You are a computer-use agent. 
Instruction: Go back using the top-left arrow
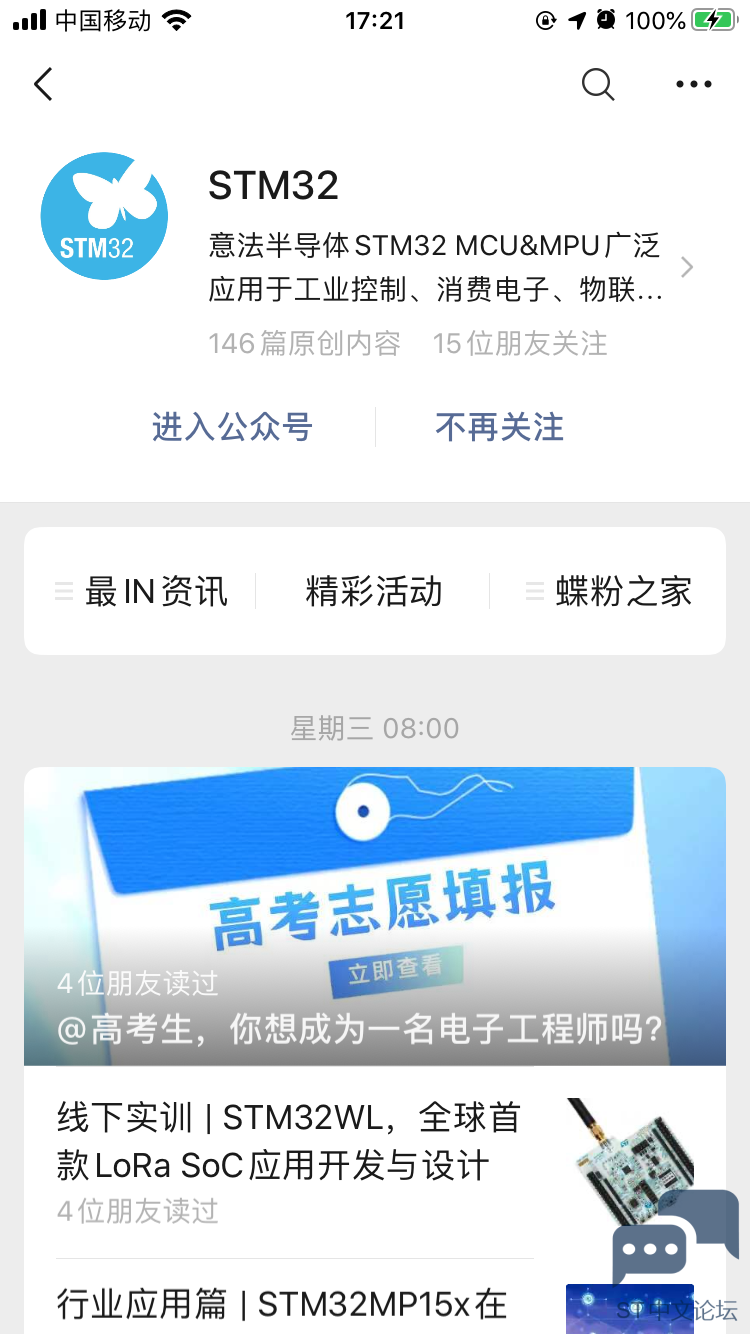point(43,84)
